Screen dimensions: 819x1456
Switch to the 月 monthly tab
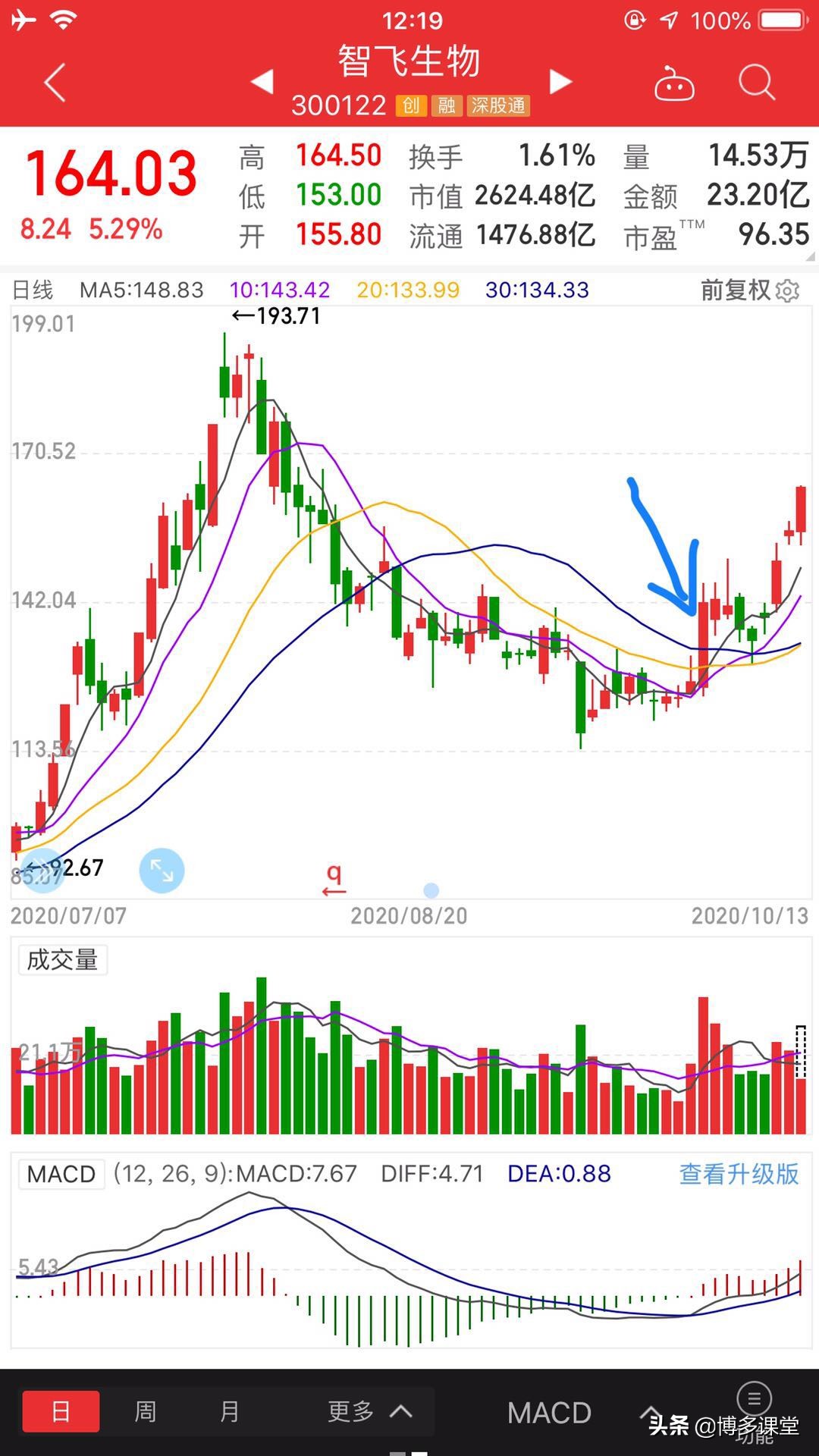tap(229, 1410)
